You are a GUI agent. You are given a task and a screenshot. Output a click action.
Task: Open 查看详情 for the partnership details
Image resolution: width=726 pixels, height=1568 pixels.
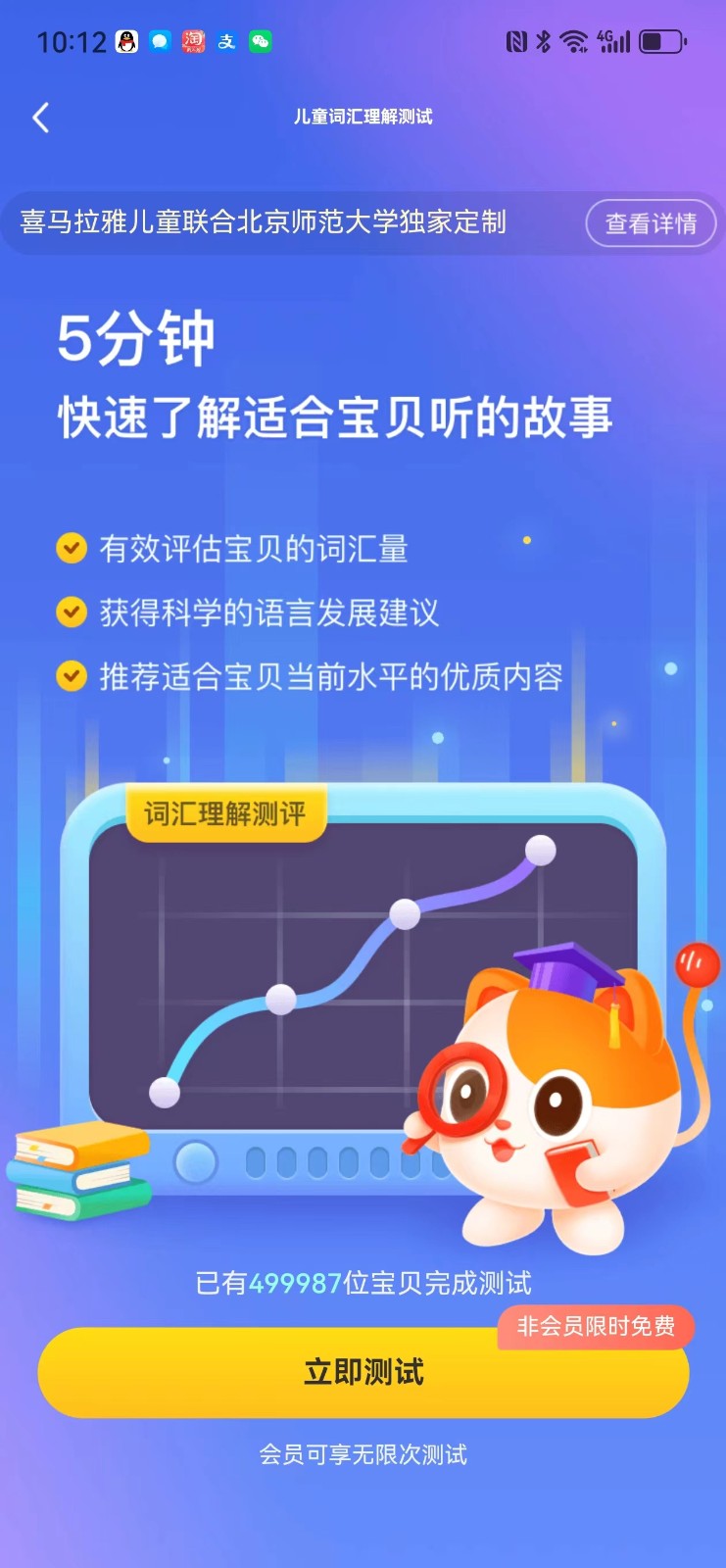point(651,223)
